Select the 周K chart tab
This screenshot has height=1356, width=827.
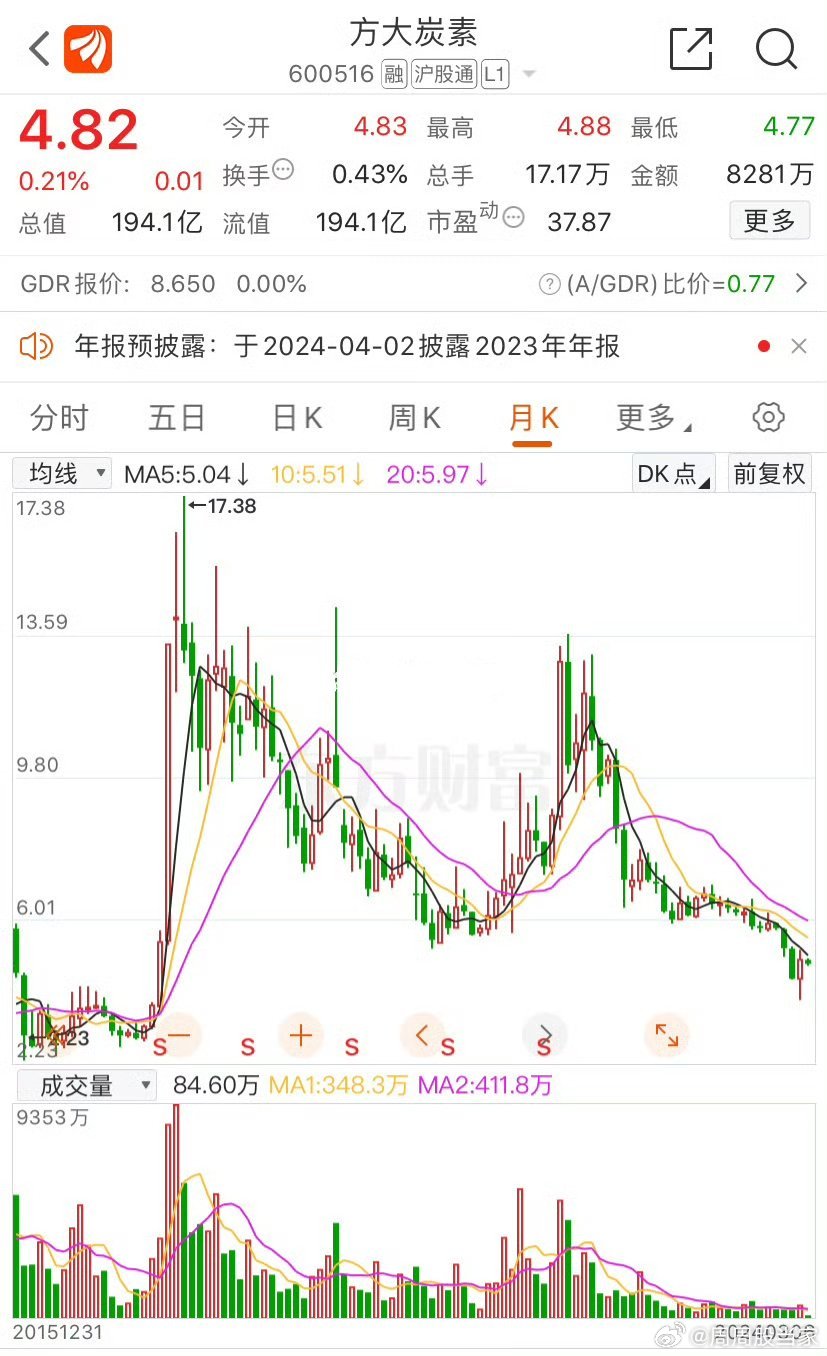(414, 417)
